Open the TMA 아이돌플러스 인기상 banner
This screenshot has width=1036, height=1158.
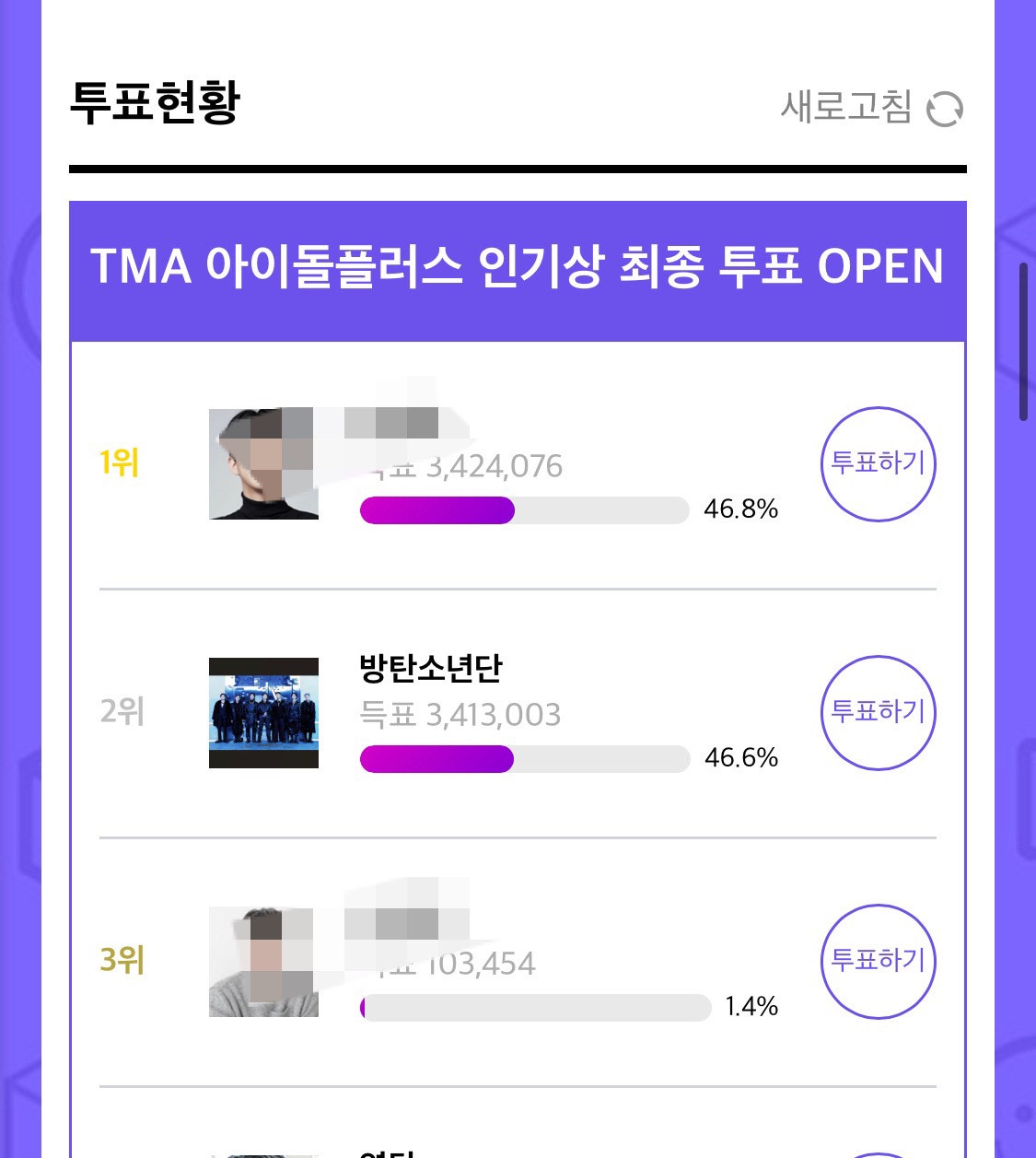coord(518,267)
